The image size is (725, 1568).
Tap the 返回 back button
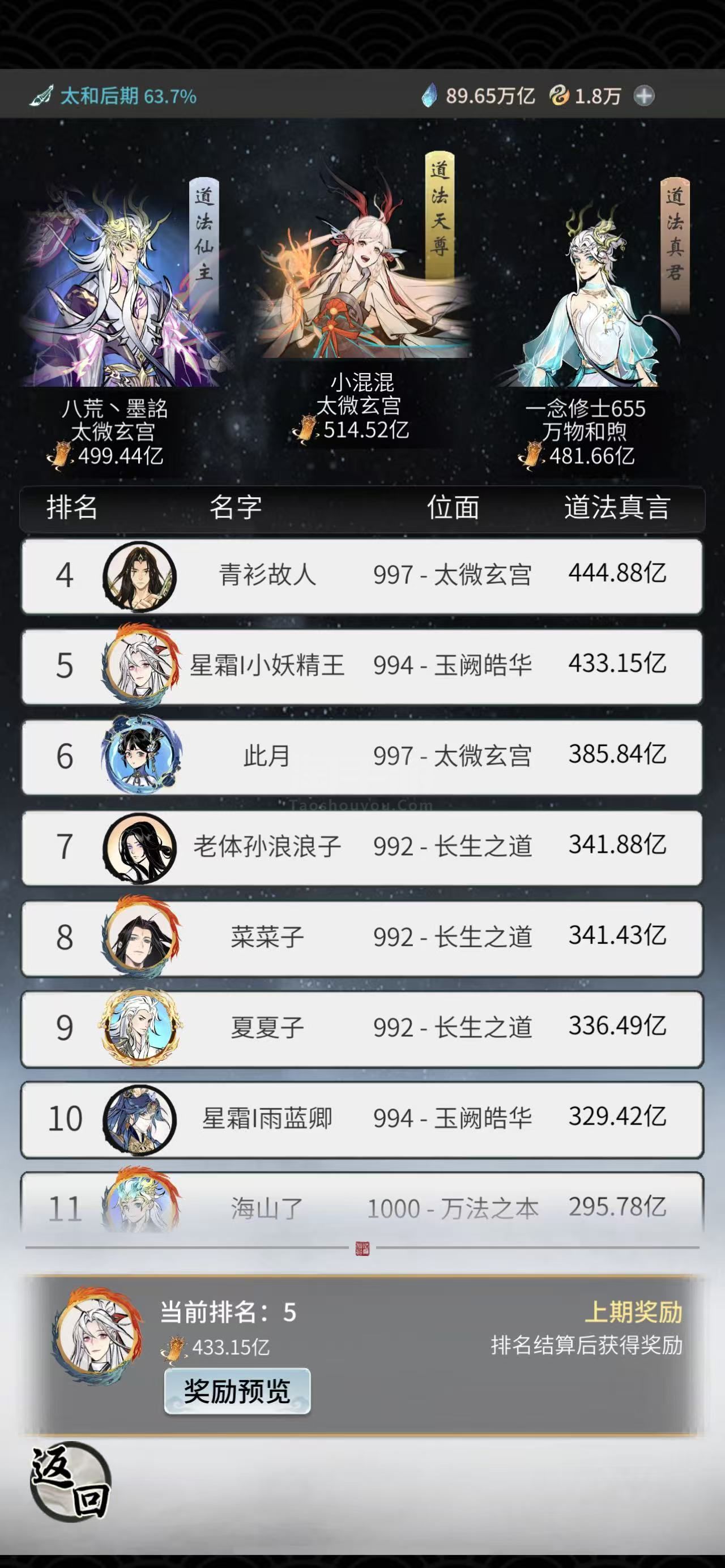71,1481
